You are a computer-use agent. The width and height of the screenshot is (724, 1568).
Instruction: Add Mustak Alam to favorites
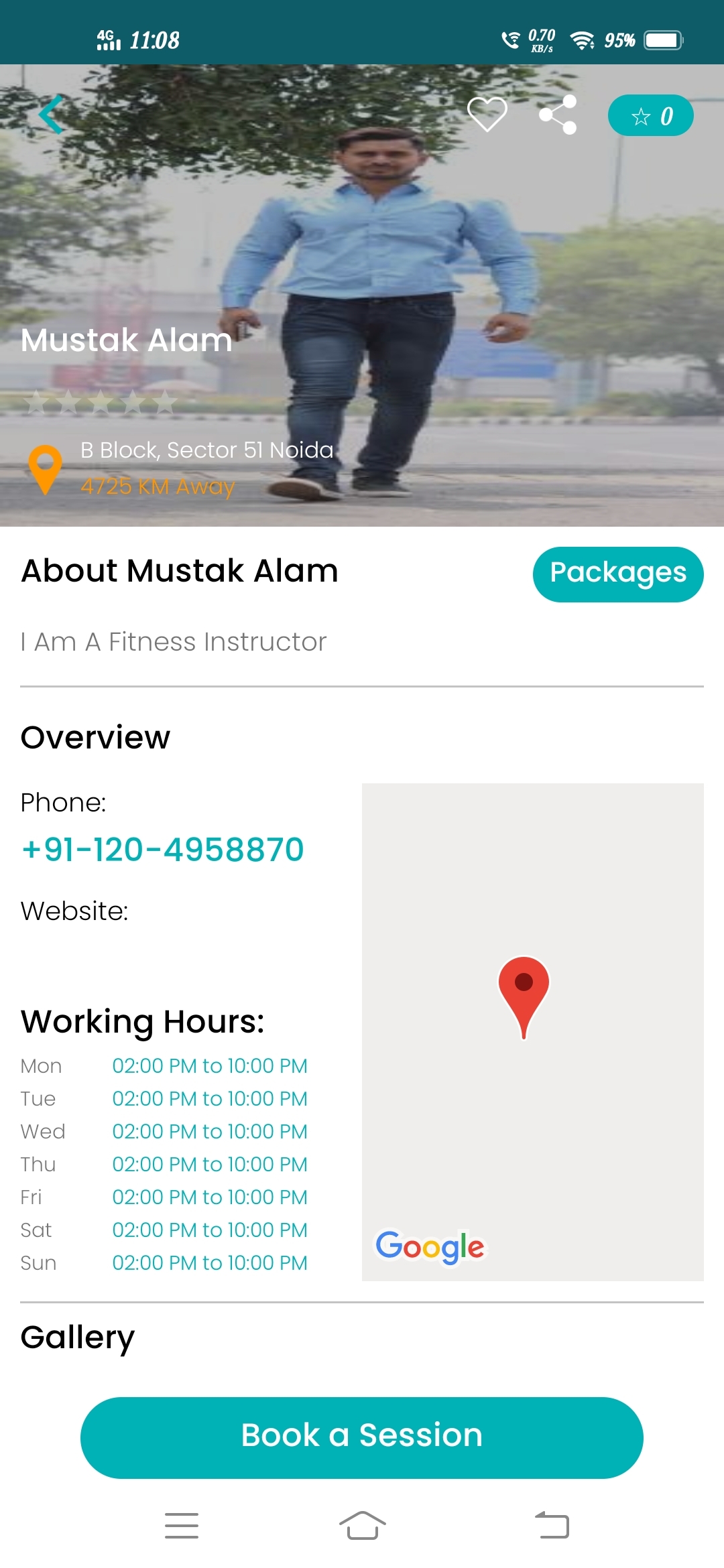pyautogui.click(x=487, y=115)
